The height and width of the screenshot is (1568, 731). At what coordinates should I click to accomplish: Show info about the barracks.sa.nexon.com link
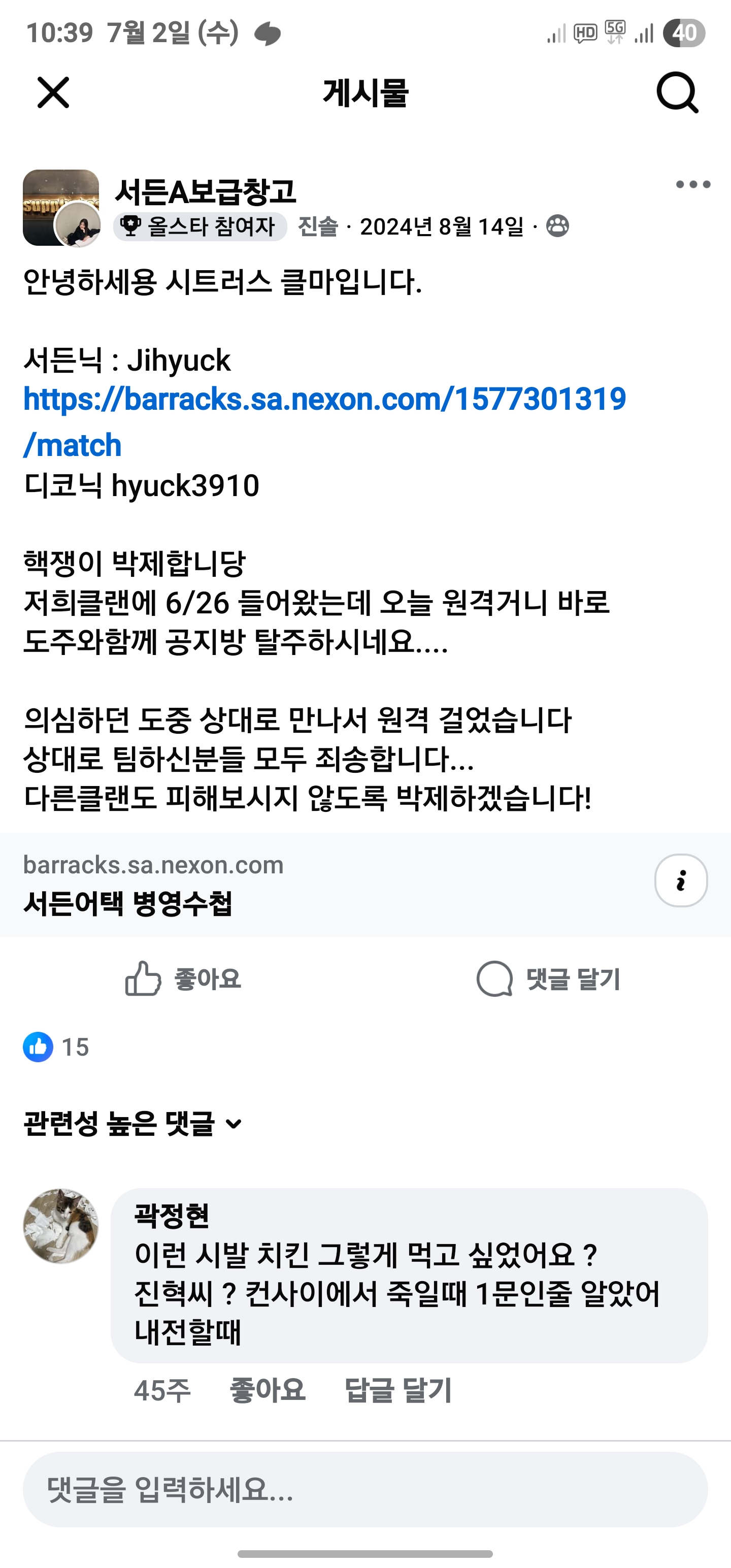click(680, 880)
